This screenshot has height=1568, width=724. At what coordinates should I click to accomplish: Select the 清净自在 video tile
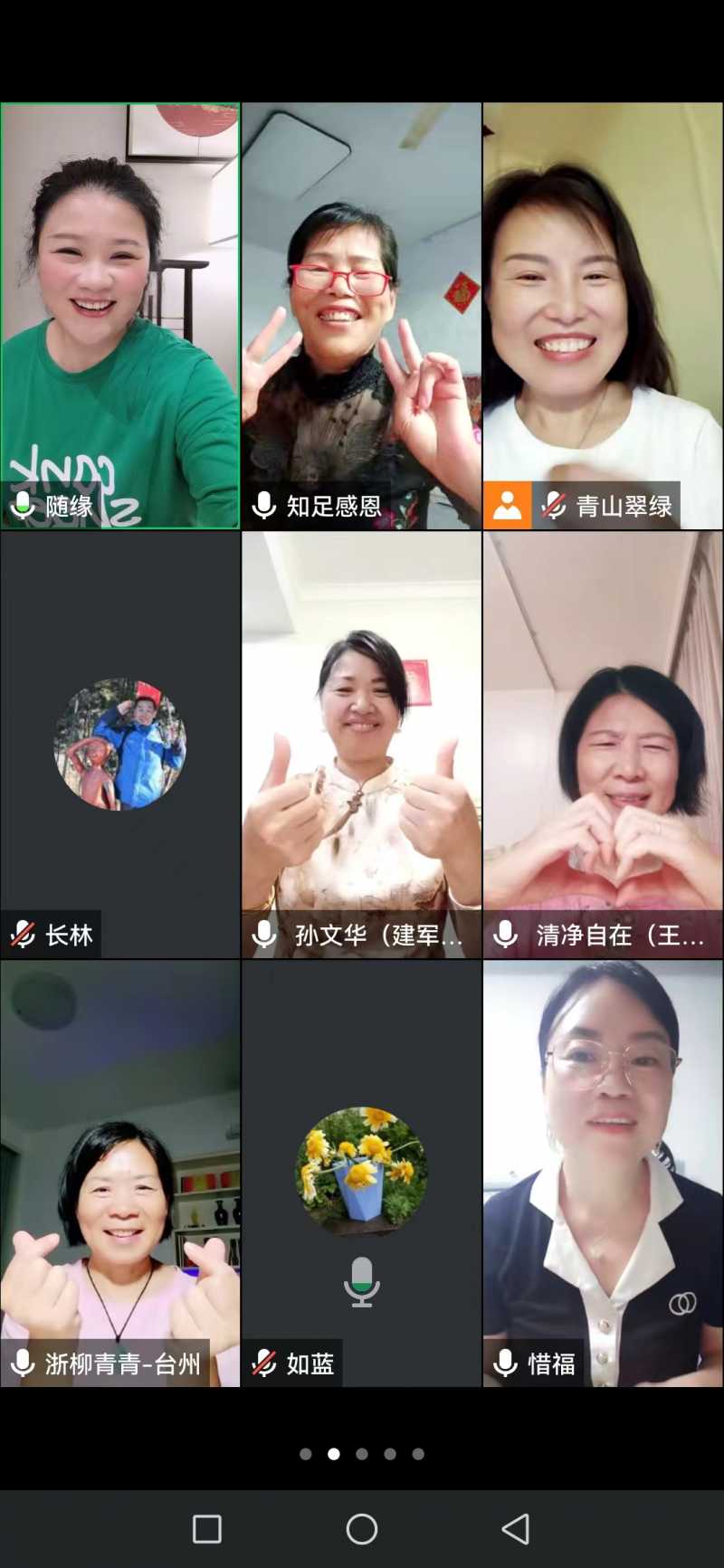click(603, 744)
